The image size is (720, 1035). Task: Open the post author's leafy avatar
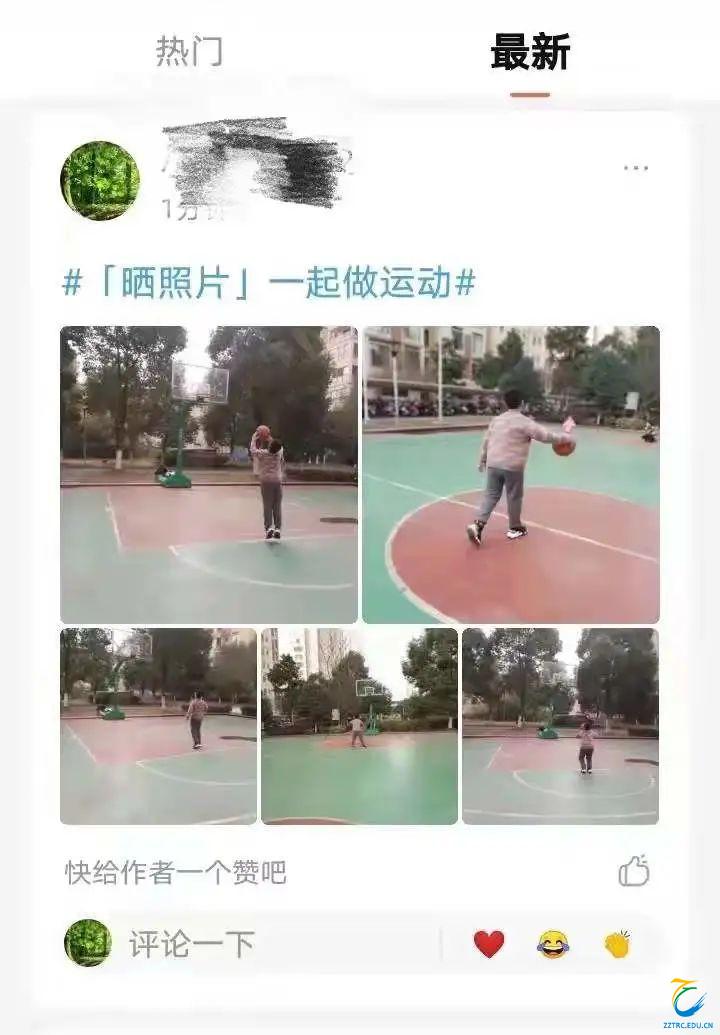tap(100, 181)
